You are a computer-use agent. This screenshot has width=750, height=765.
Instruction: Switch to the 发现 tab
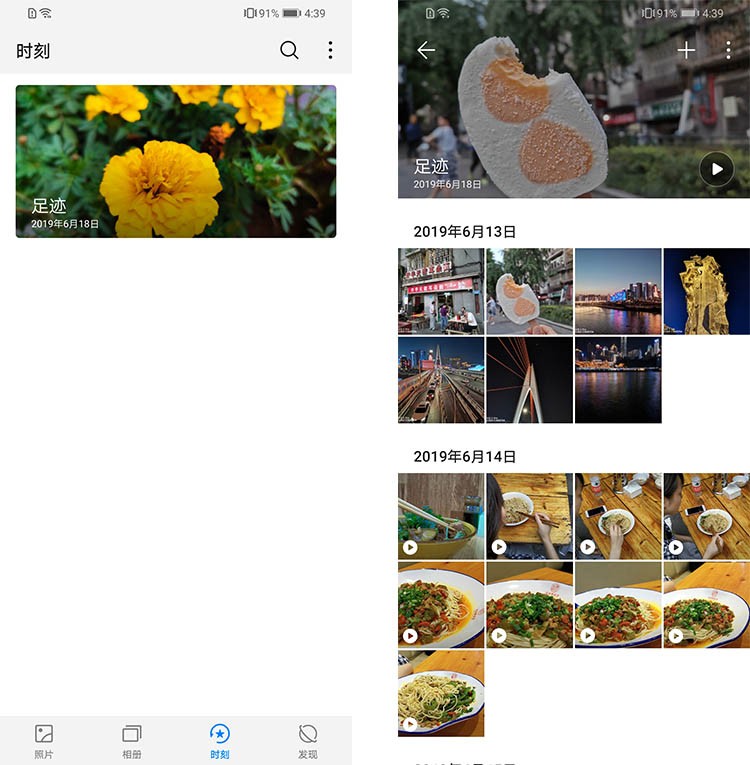[x=308, y=741]
